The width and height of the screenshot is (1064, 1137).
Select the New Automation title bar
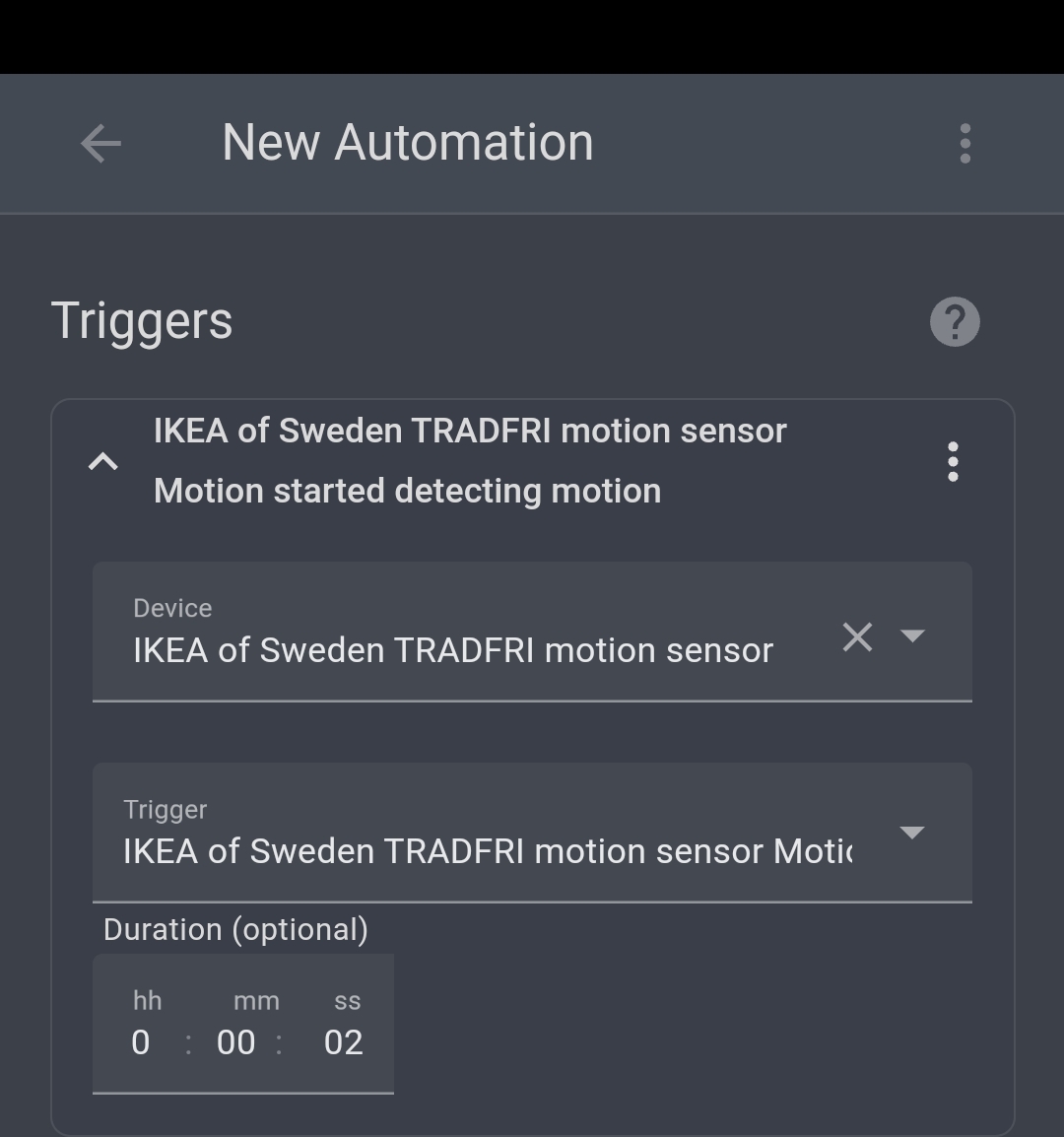pos(408,141)
